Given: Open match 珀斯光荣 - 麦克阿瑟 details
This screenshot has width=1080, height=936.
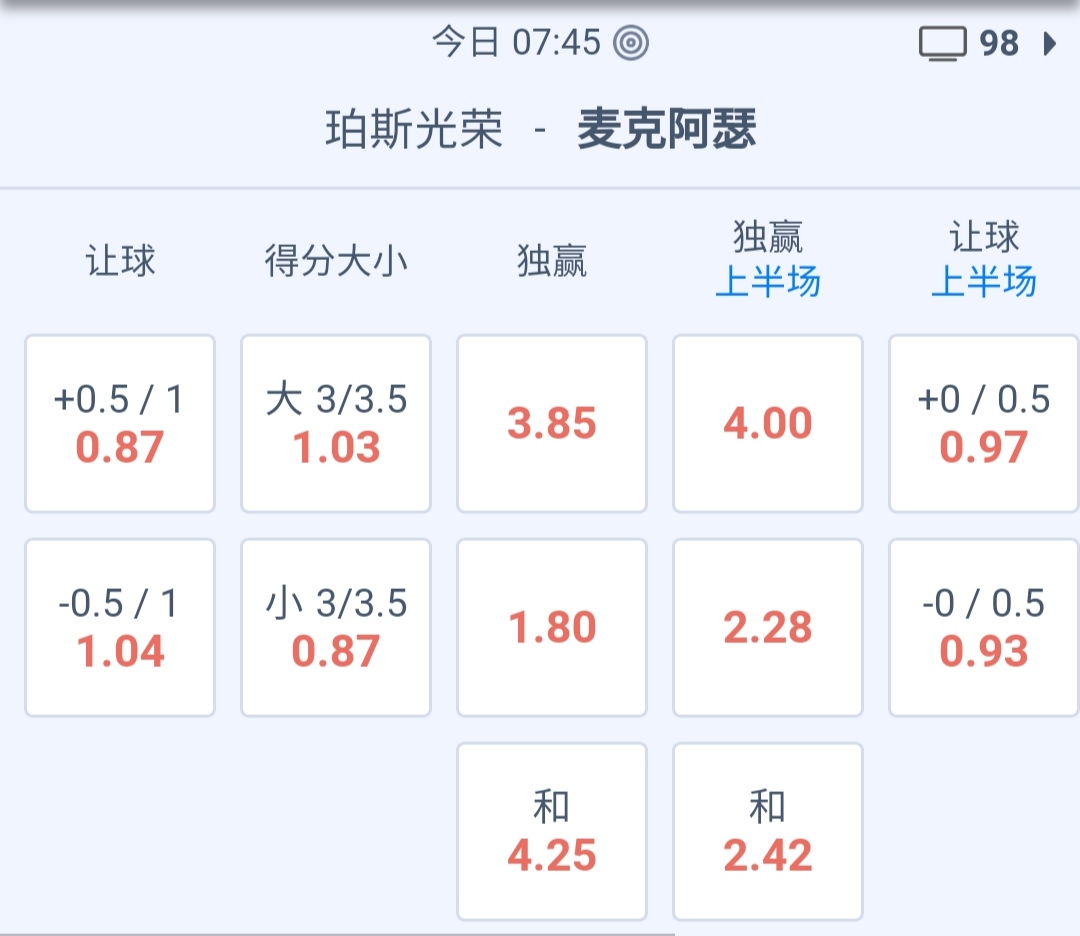Looking at the screenshot, I should coord(540,131).
